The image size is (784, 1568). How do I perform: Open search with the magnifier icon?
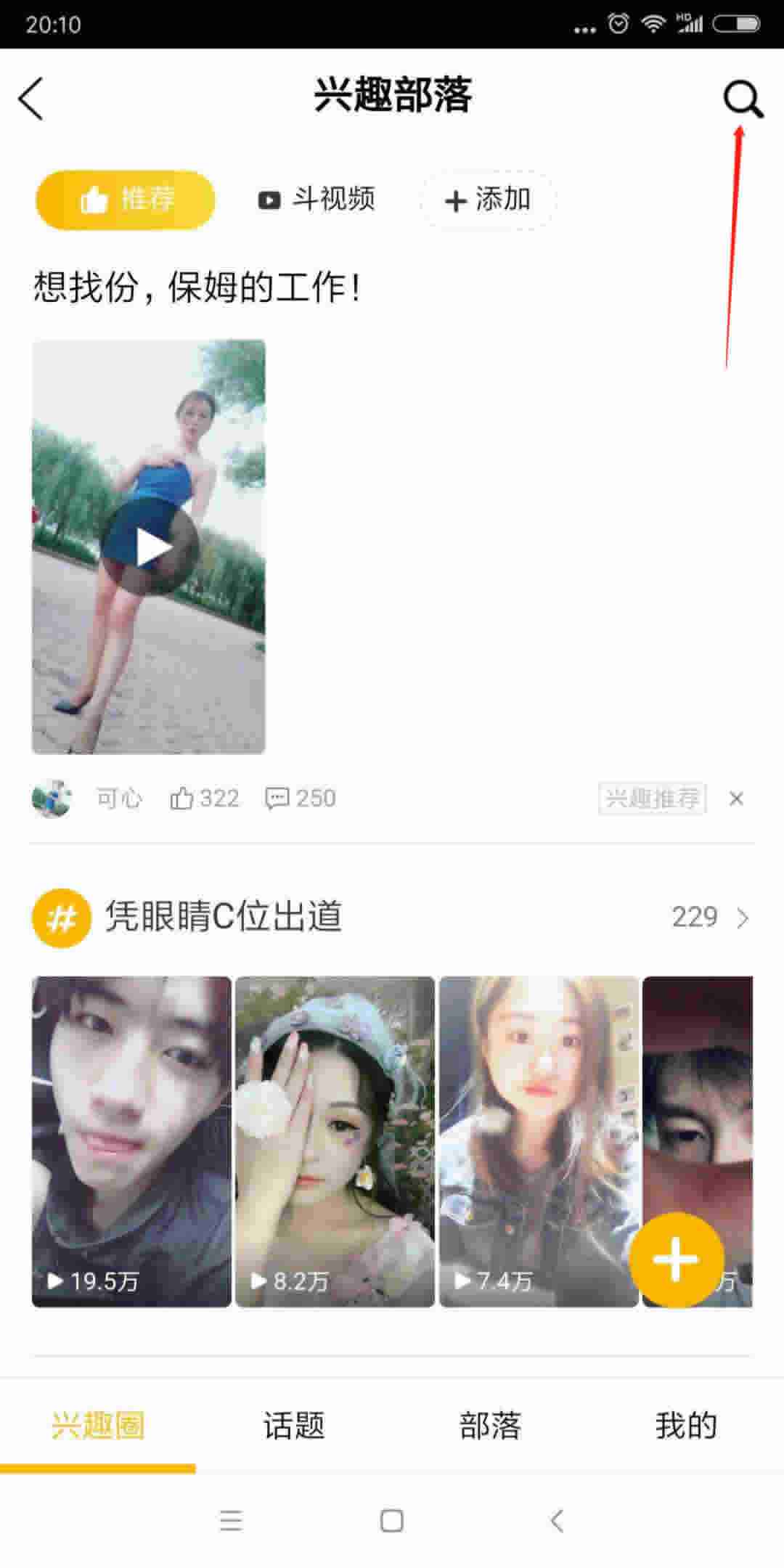[x=742, y=98]
